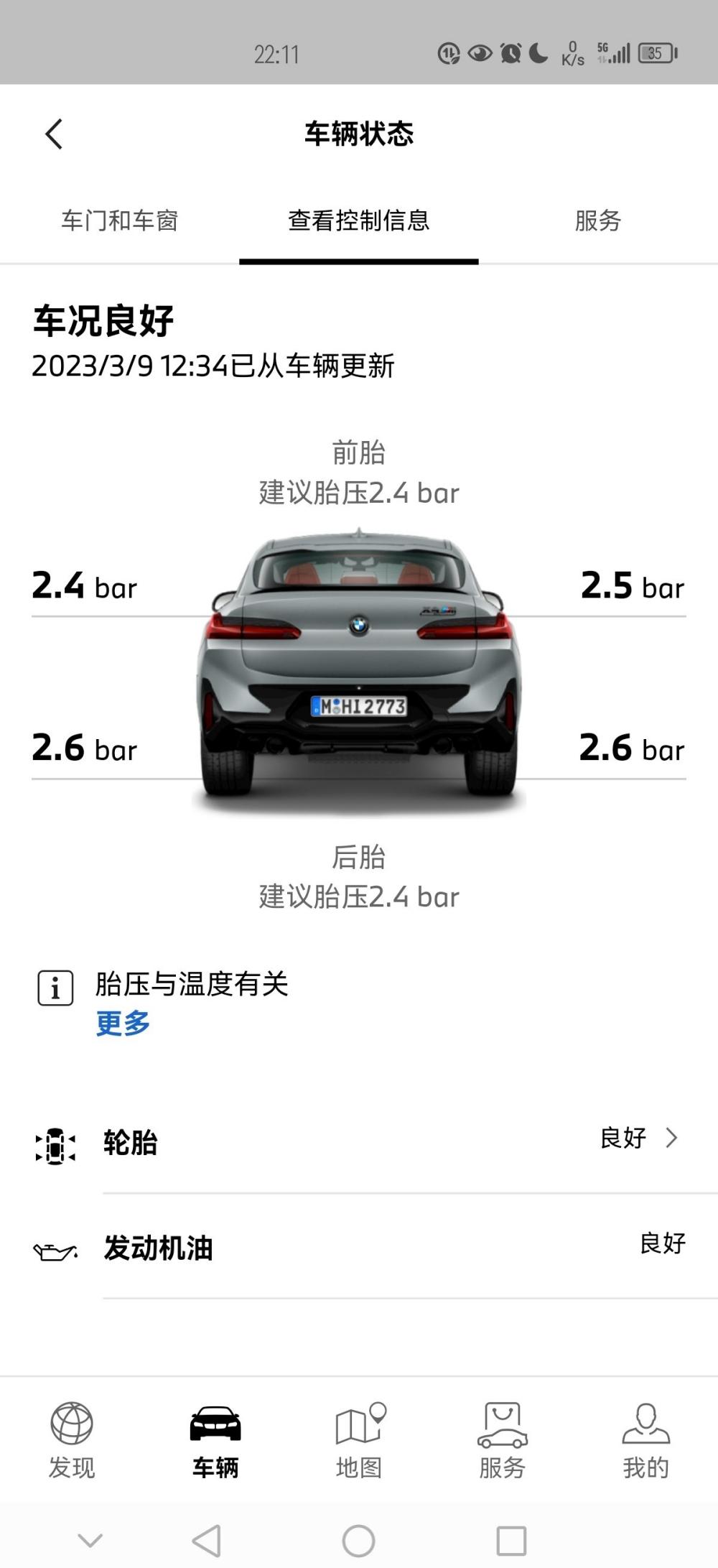Select the 查看控制信息 tab

coord(359,221)
